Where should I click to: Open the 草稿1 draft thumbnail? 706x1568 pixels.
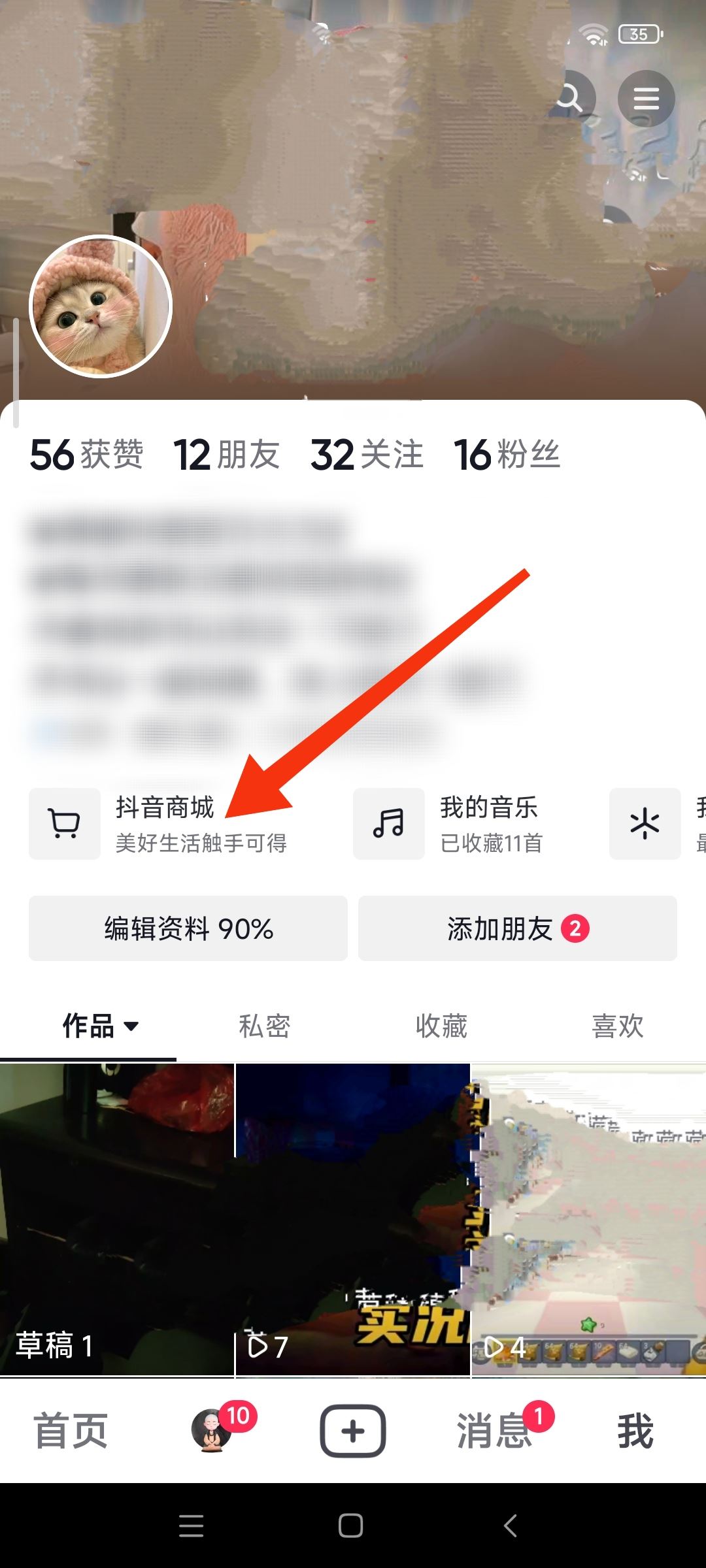(x=118, y=1222)
